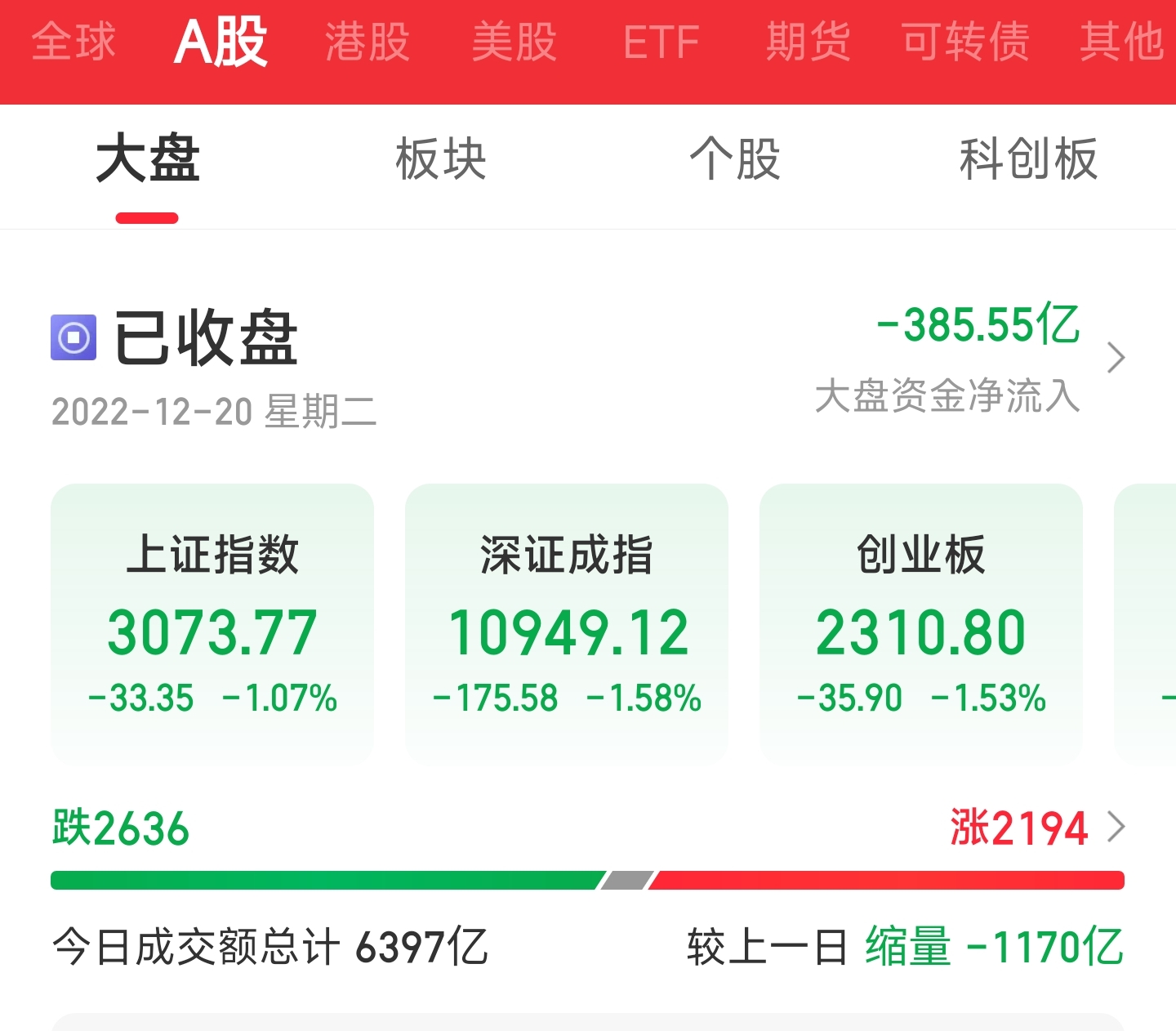This screenshot has height=1031, width=1176.
Task: Switch to the 全球 market tab
Action: [x=73, y=42]
